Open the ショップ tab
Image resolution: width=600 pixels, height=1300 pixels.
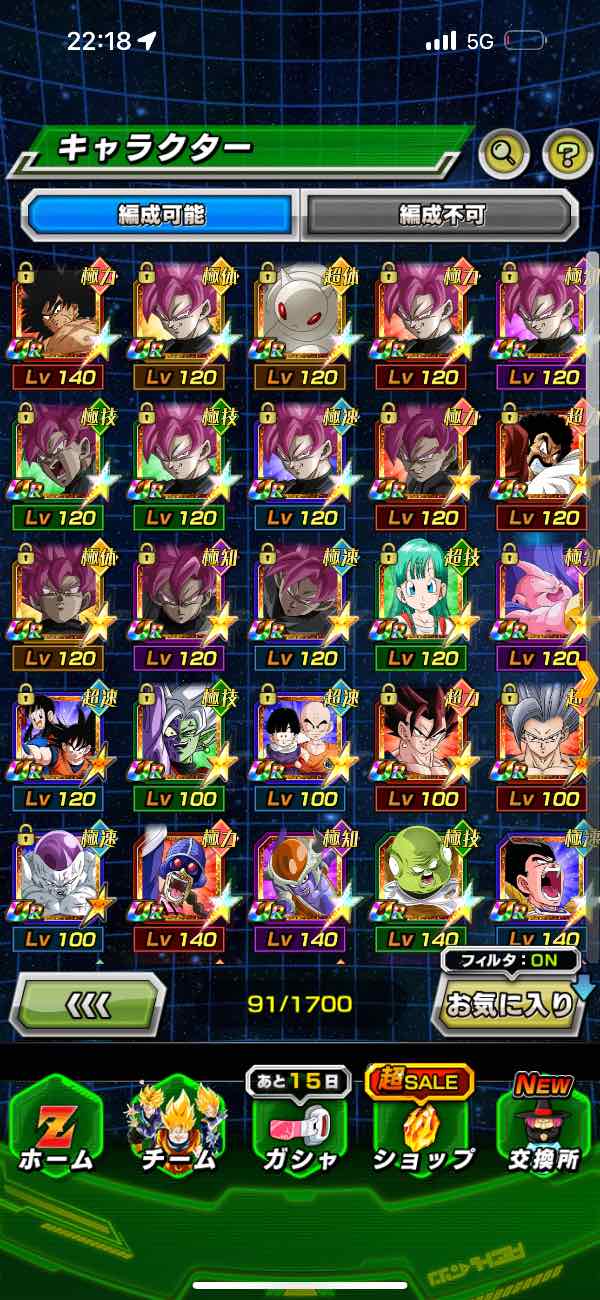click(421, 1128)
